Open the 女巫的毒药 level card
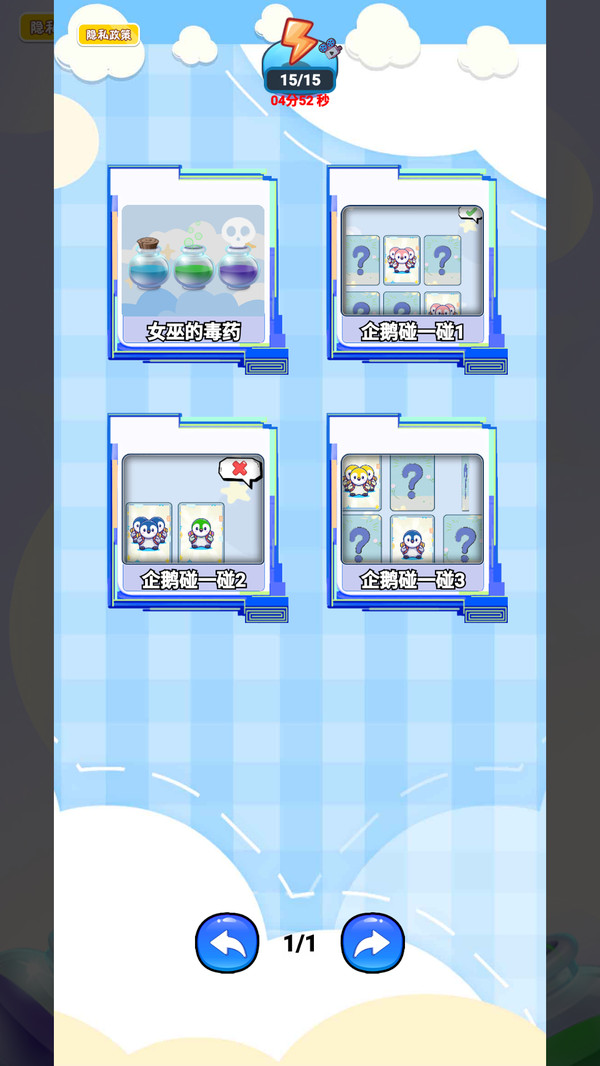 click(x=193, y=272)
